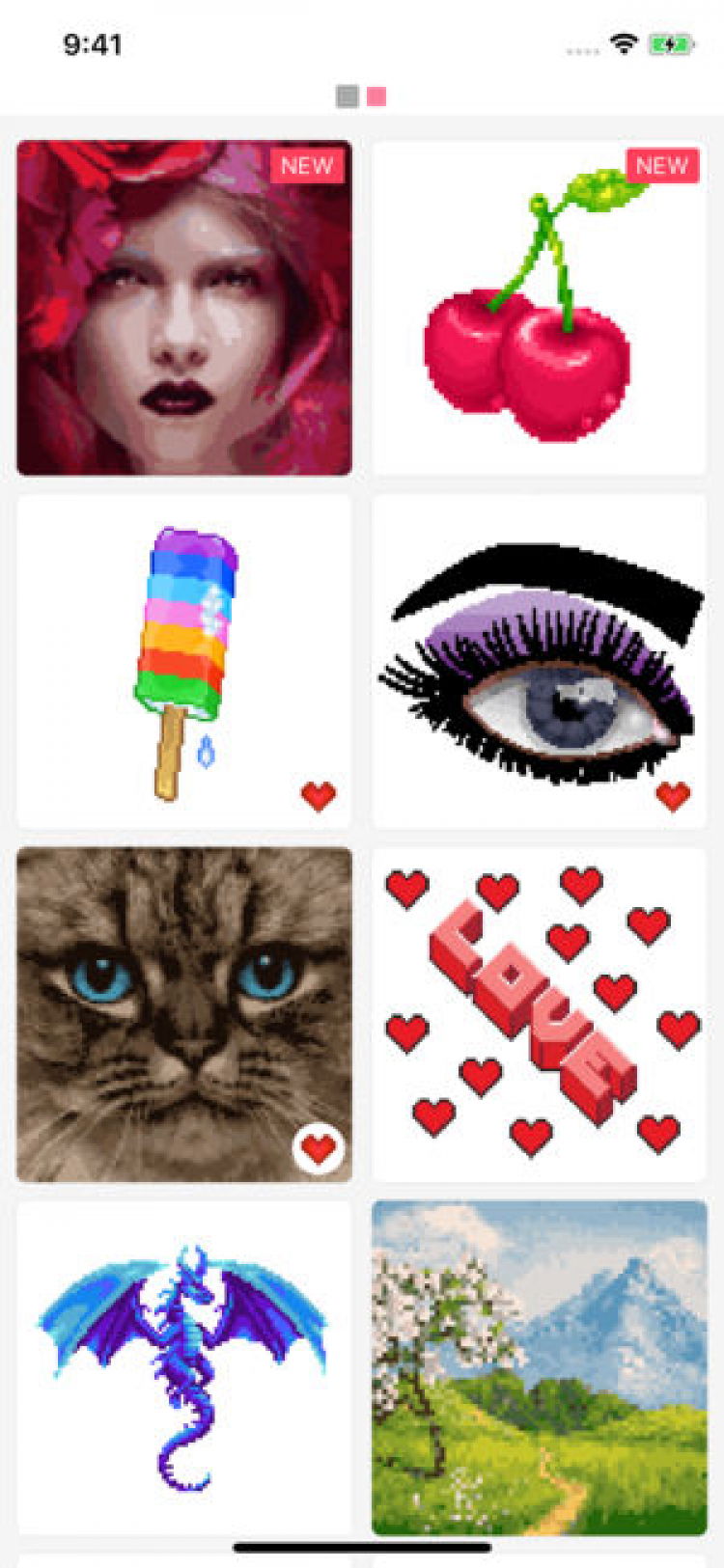Viewport: 724px width, 1568px height.
Task: Open the purple eye makeup picture
Action: (539, 661)
